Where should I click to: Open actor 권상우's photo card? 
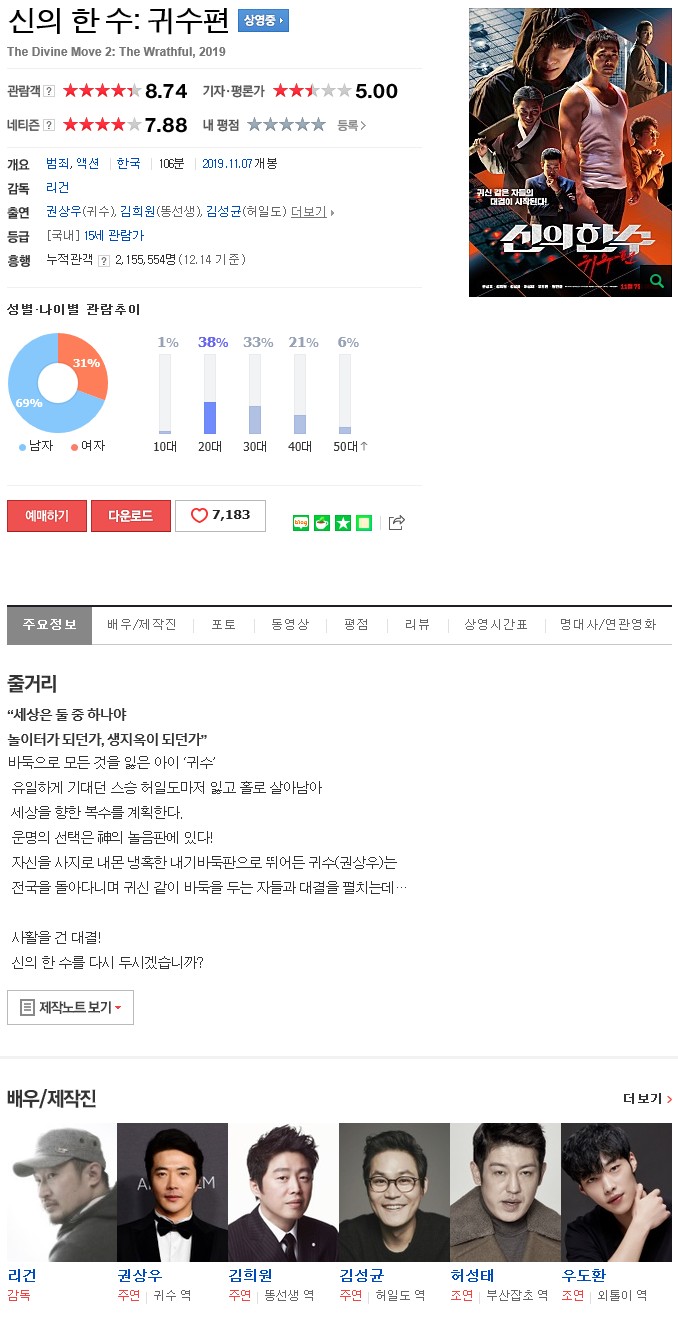pyautogui.click(x=172, y=1191)
